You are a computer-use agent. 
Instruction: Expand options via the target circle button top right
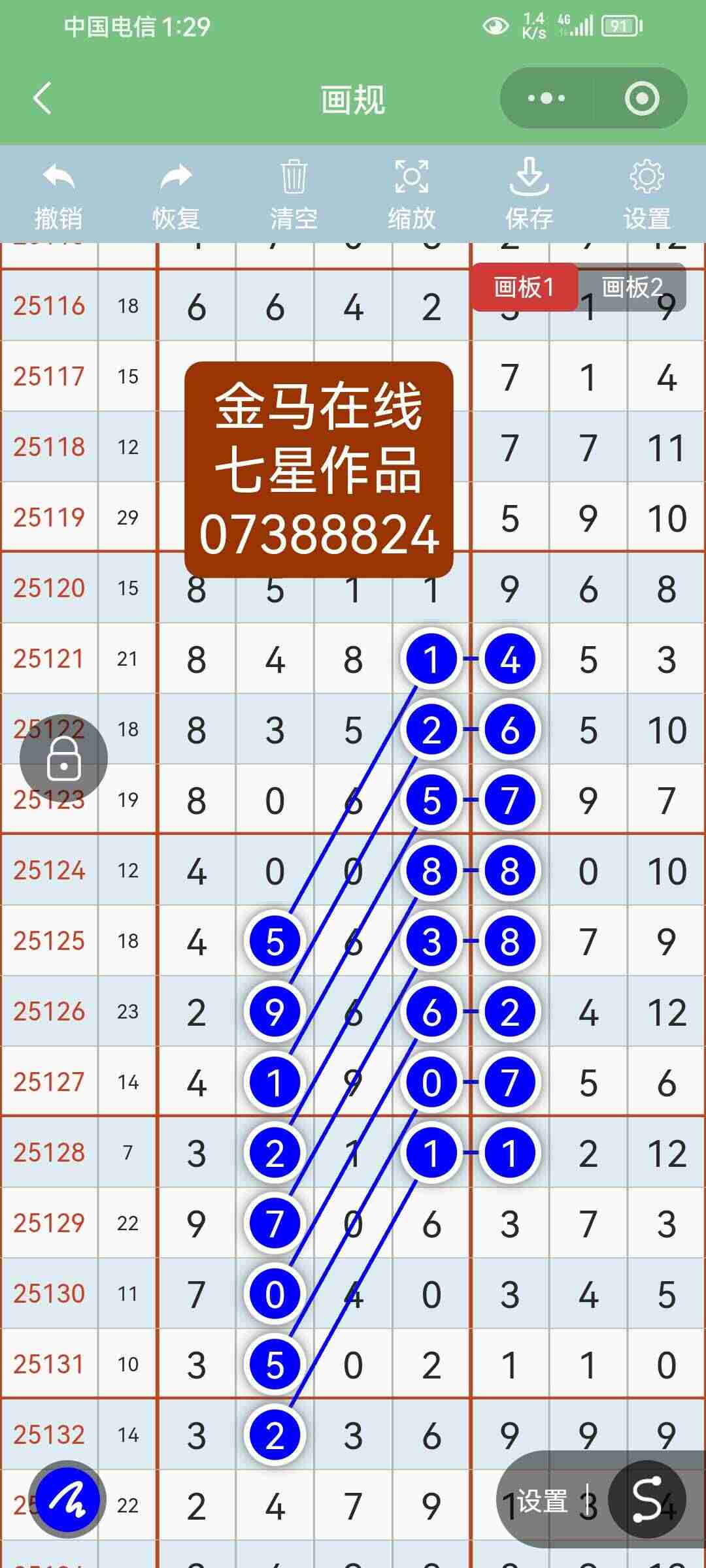(642, 98)
